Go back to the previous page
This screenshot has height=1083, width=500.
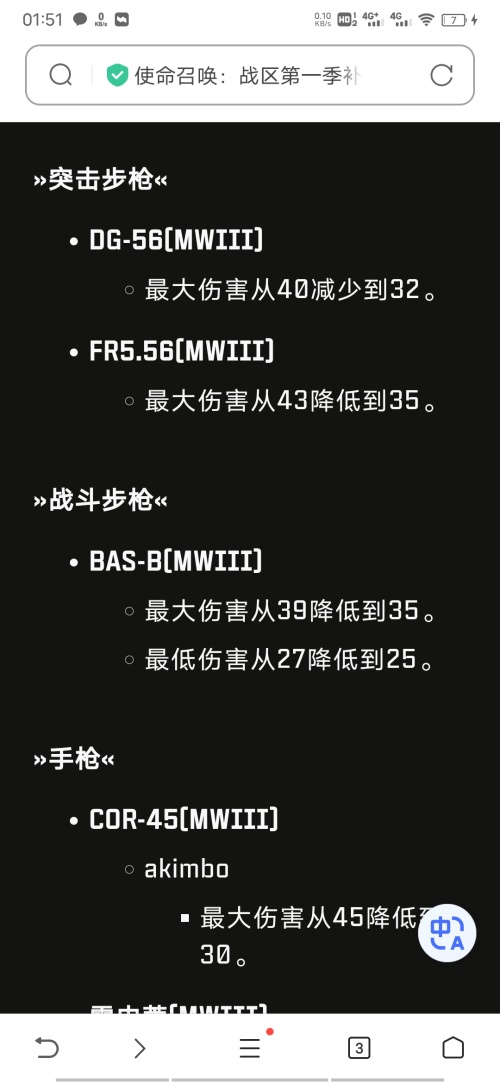click(x=47, y=1048)
